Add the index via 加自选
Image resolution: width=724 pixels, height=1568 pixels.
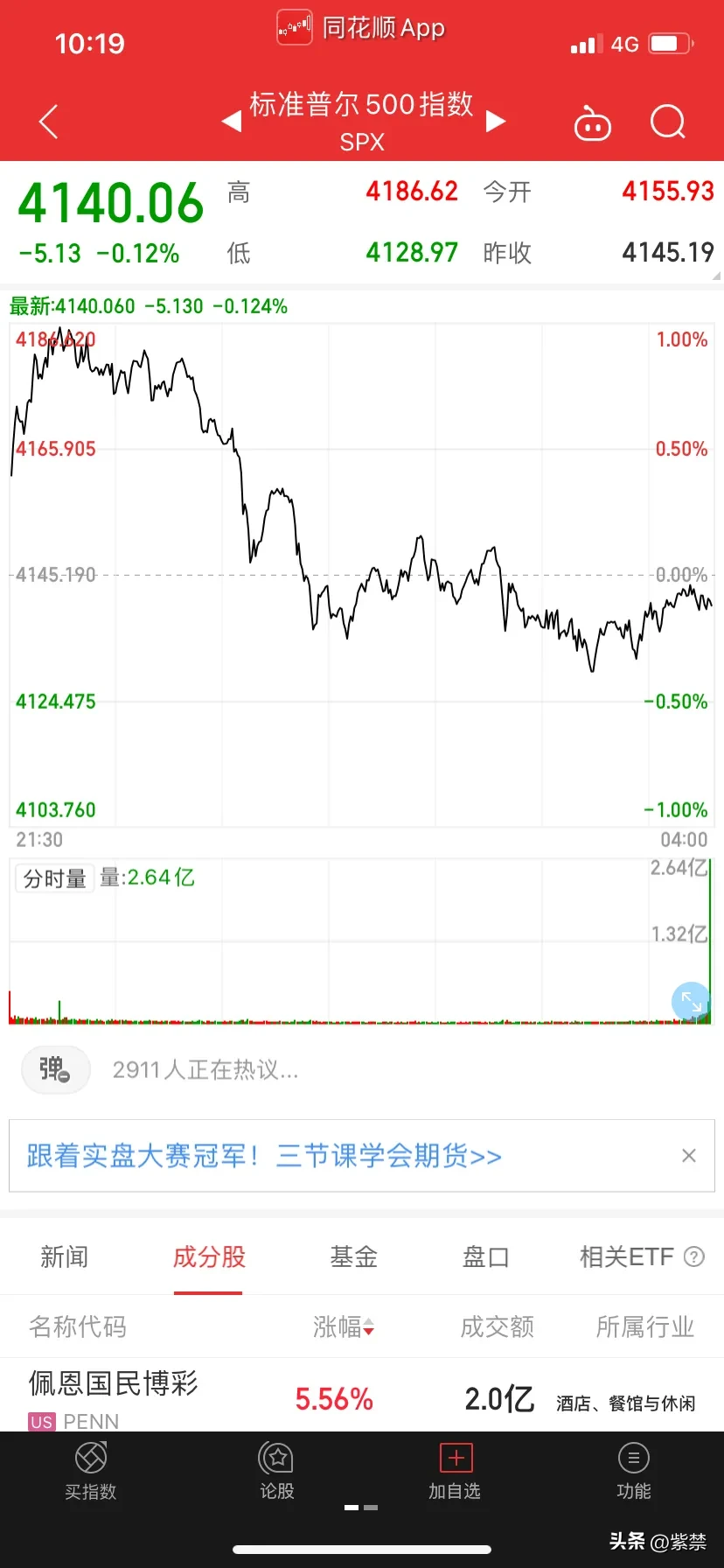click(455, 1473)
